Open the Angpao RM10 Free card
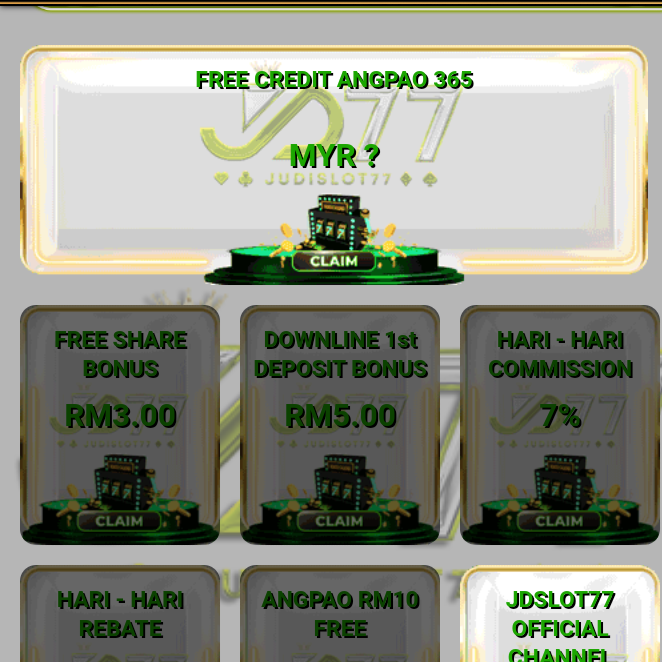Screen dimensions: 662x662 coord(340,615)
